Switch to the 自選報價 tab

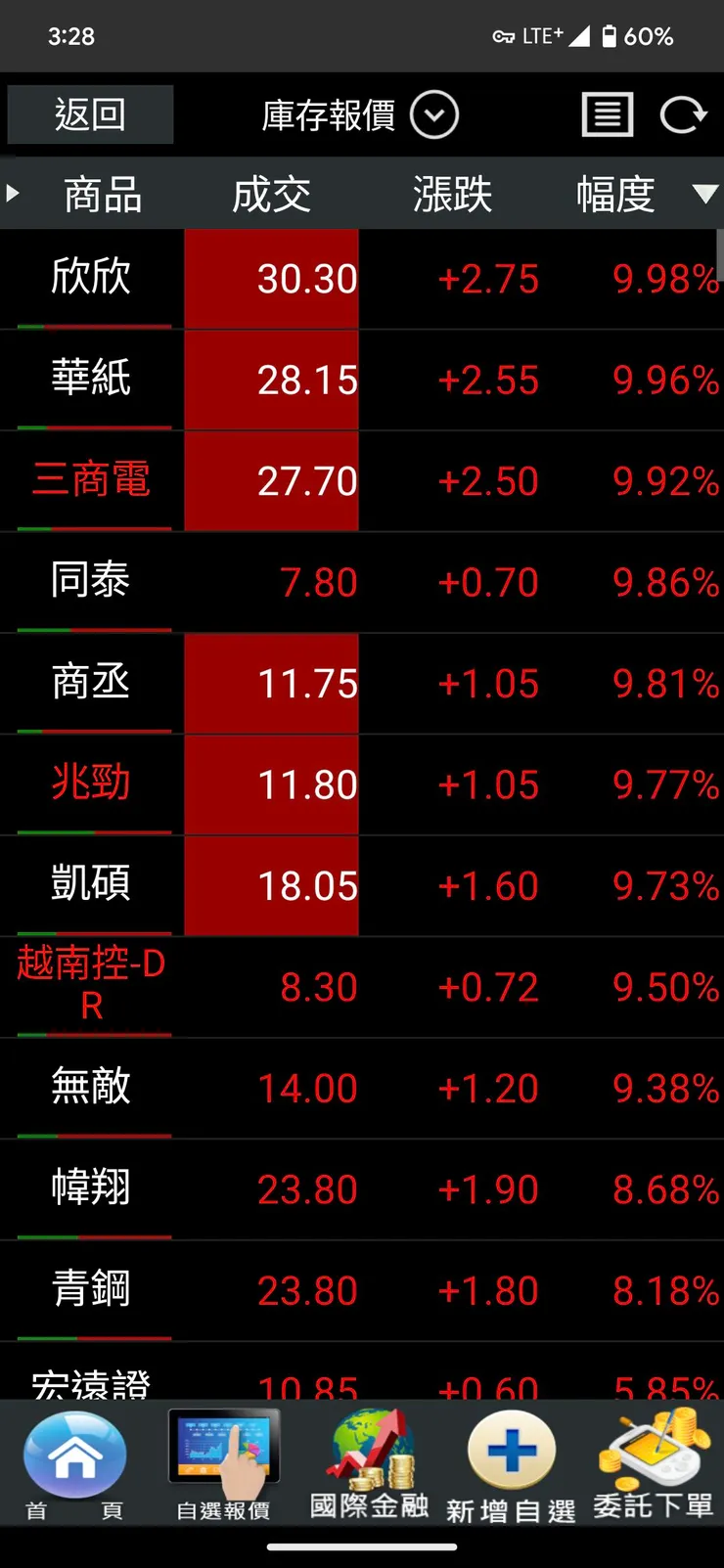pos(223,1464)
